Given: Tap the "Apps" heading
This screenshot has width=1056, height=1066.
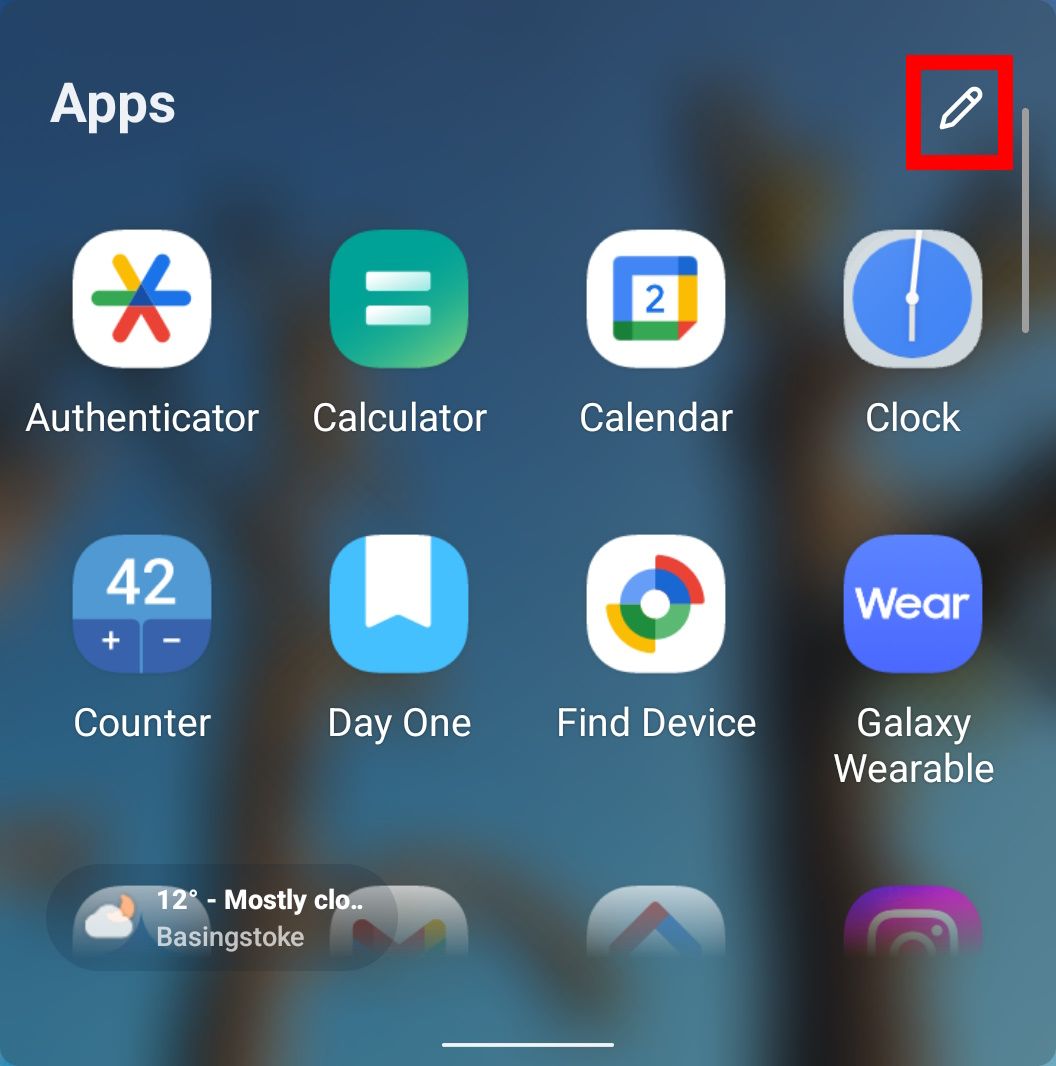Looking at the screenshot, I should pos(113,104).
